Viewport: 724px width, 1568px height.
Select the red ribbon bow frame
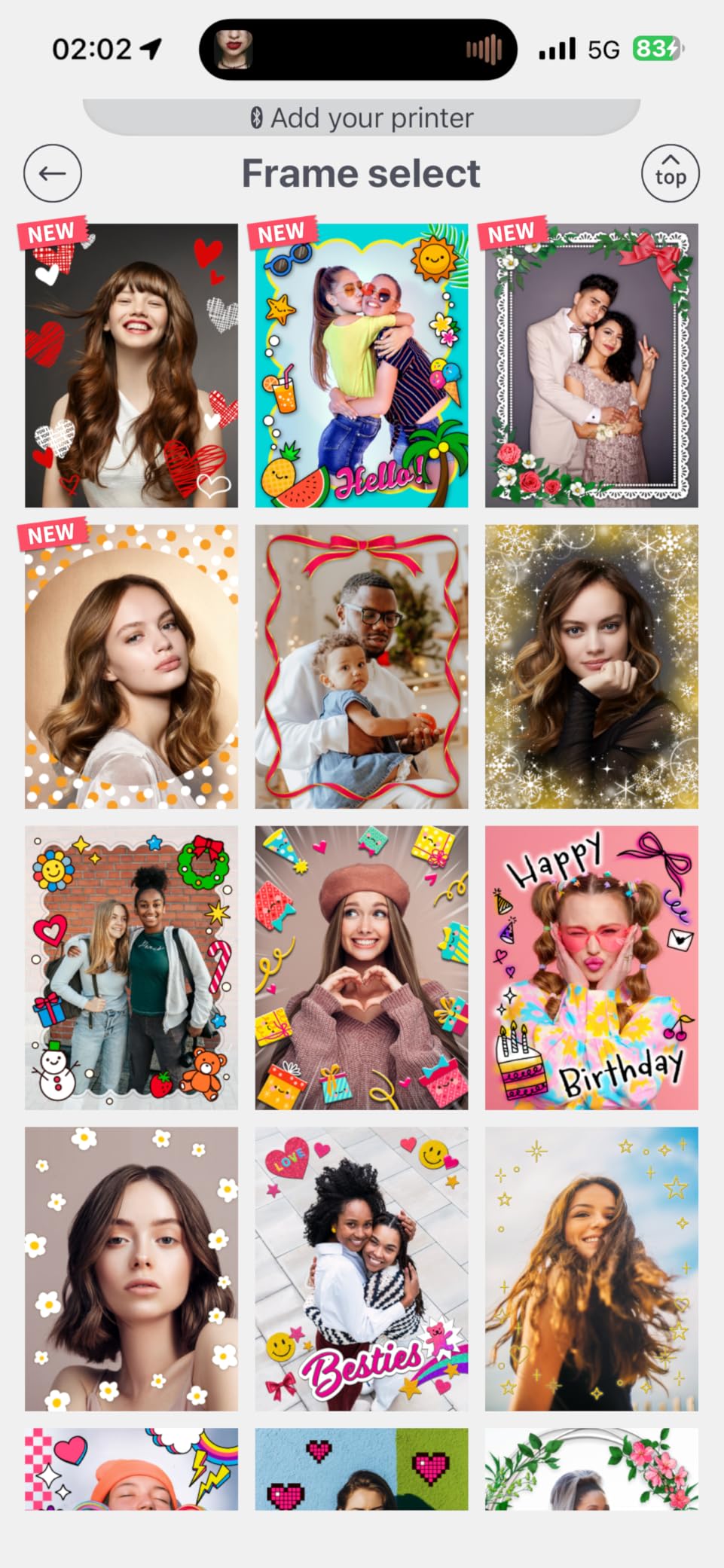pyautogui.click(x=362, y=667)
